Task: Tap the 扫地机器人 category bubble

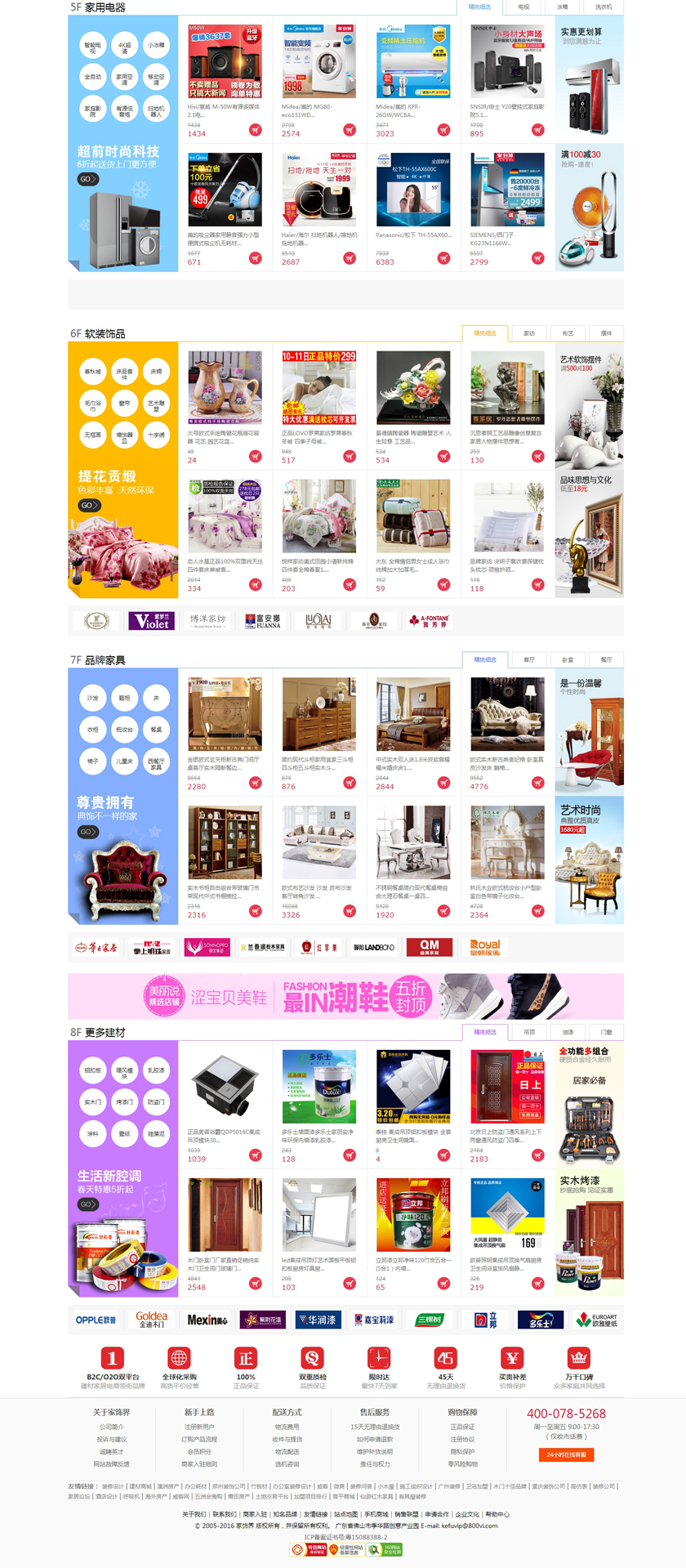Action: 156,110
